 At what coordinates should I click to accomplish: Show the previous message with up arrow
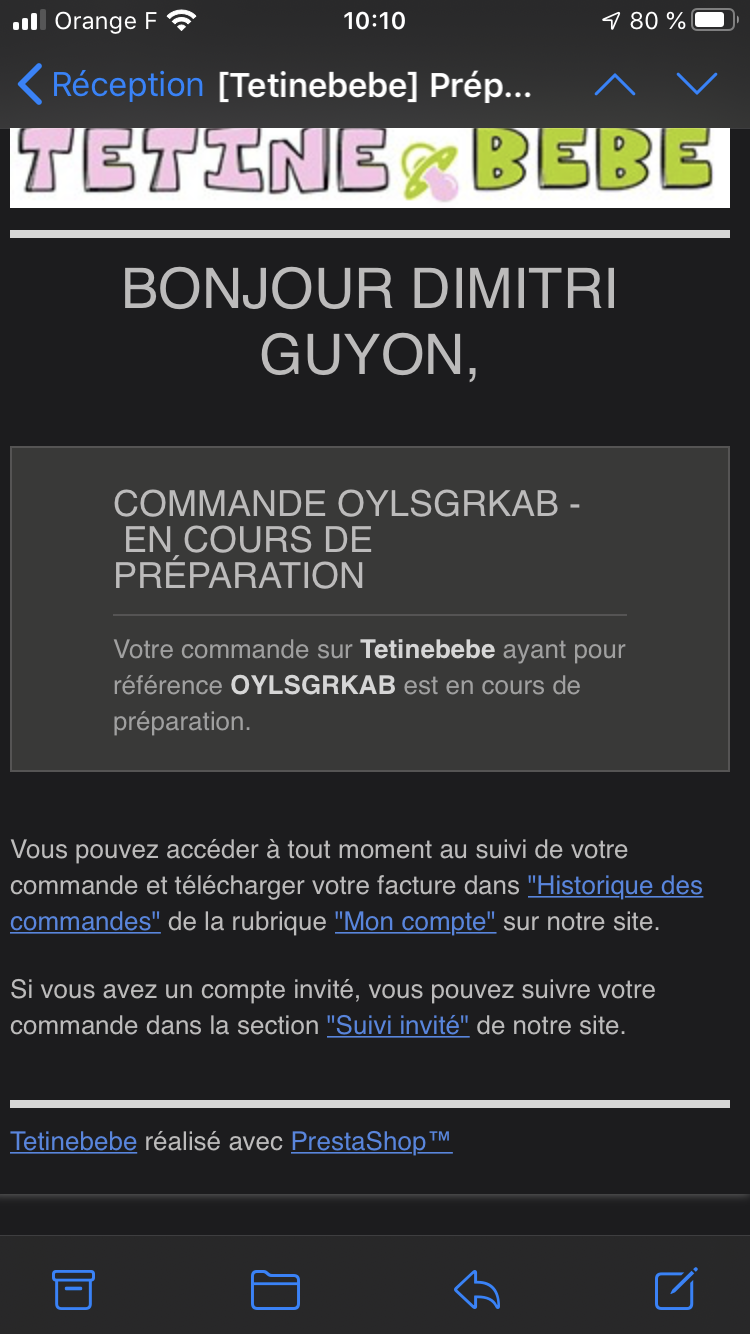click(615, 85)
